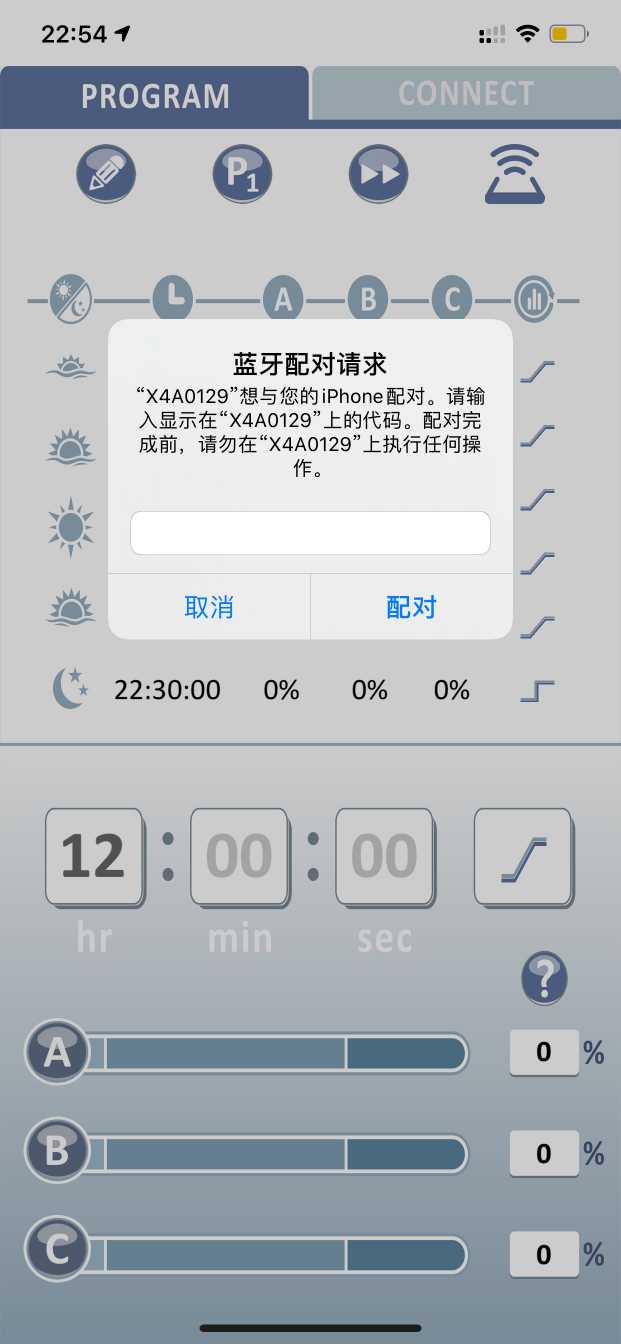Tap the minutes box above min
The image size is (621, 1344).
pyautogui.click(x=239, y=857)
